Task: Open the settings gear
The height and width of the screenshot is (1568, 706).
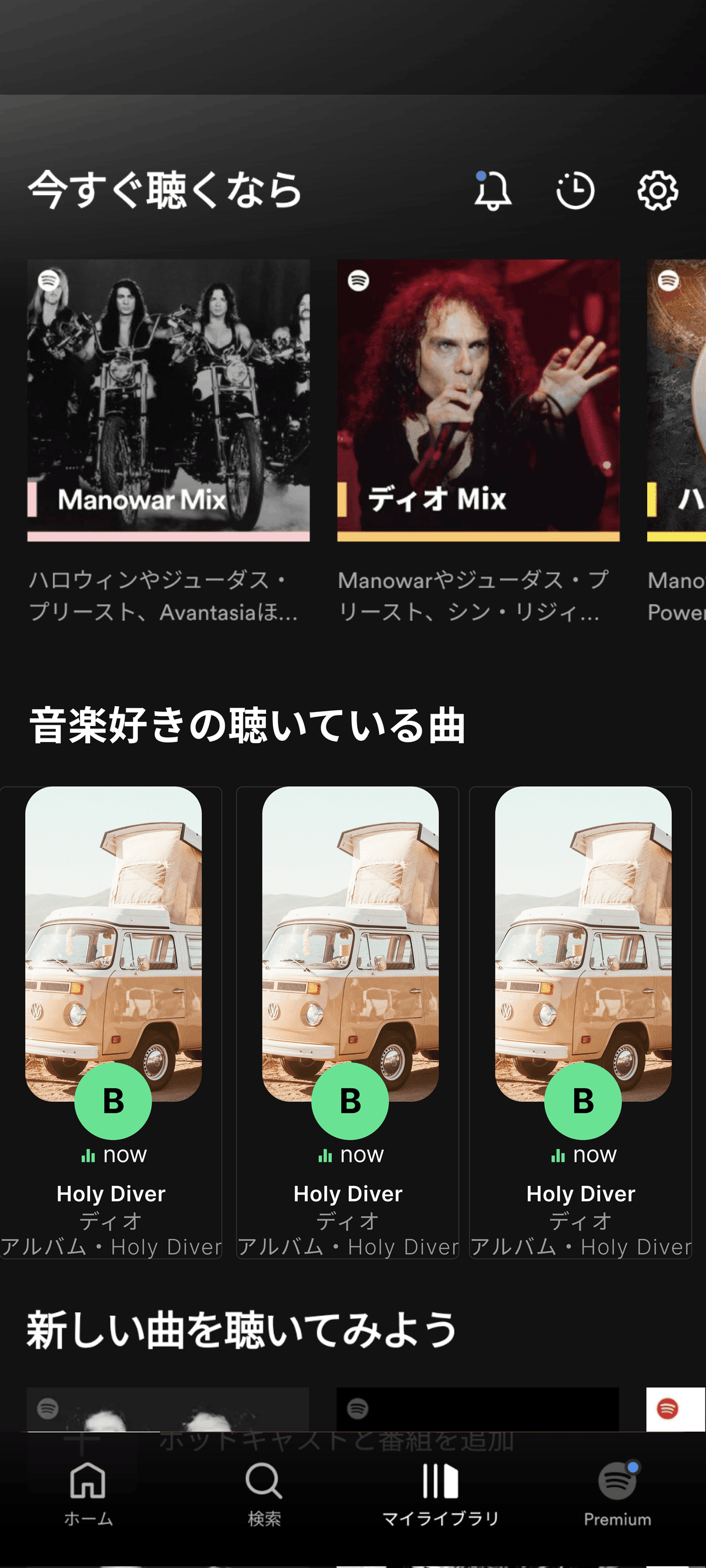Action: (657, 190)
